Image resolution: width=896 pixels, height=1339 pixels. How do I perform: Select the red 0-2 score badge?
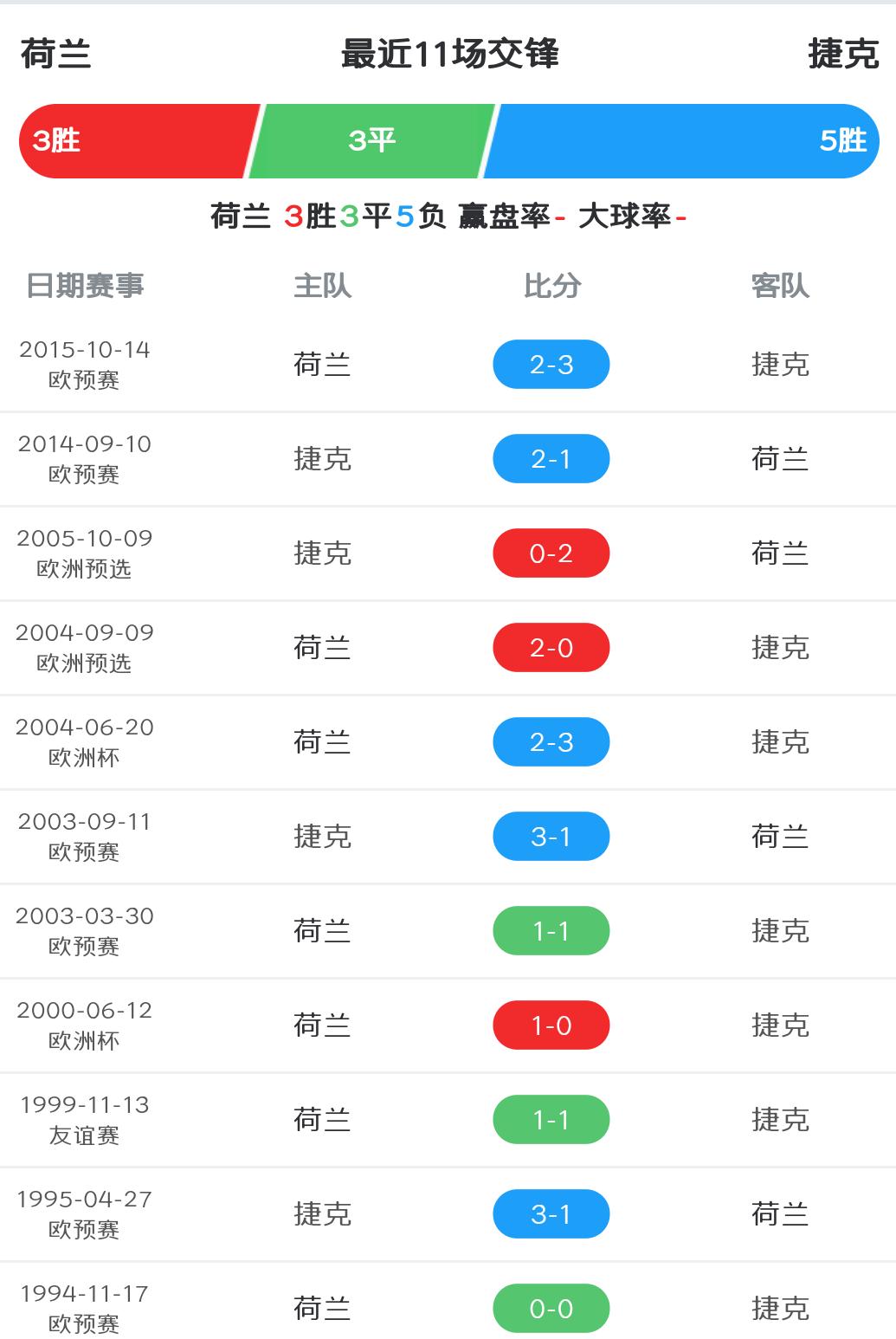tap(551, 554)
